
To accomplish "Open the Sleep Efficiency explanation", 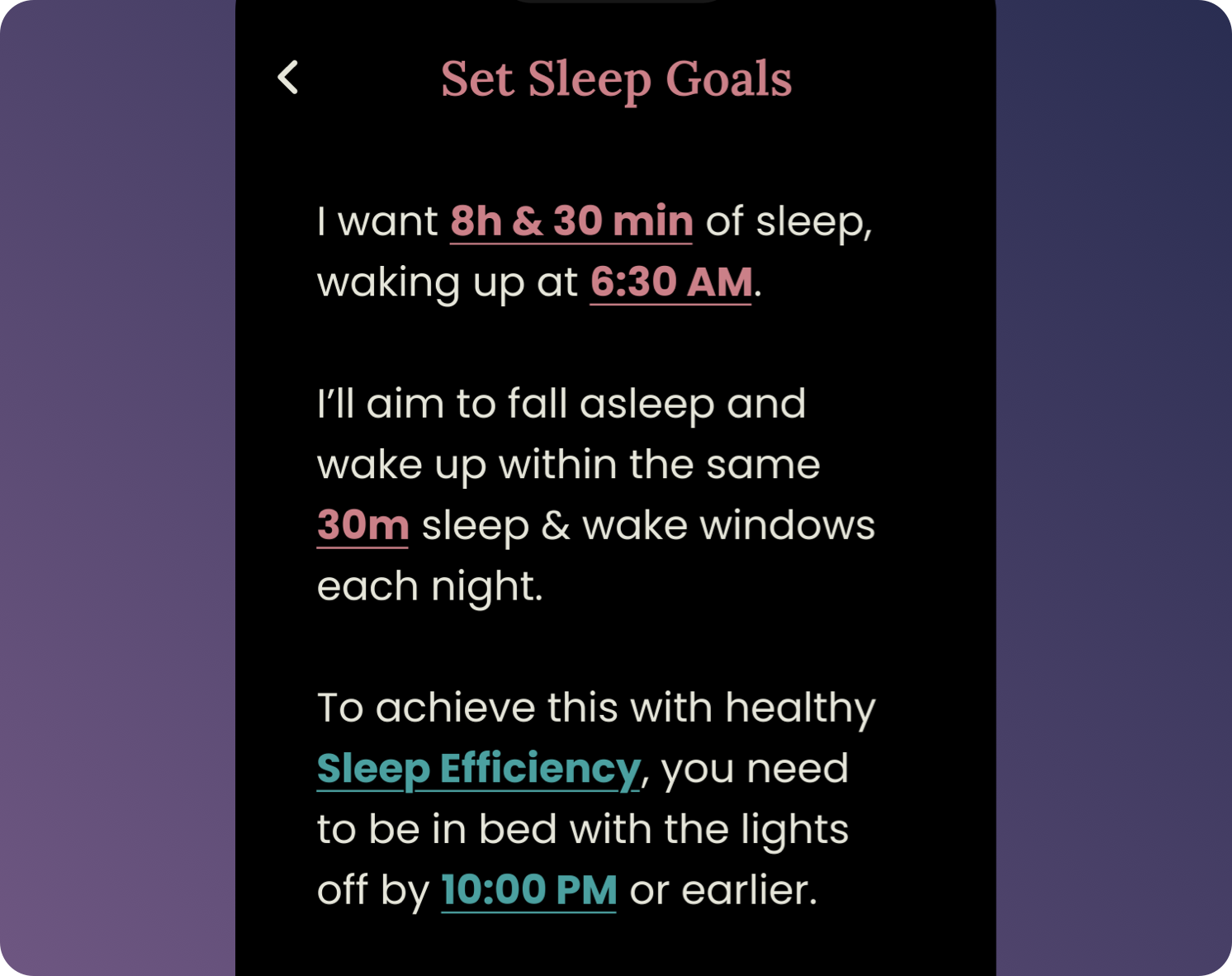I will 478,769.
